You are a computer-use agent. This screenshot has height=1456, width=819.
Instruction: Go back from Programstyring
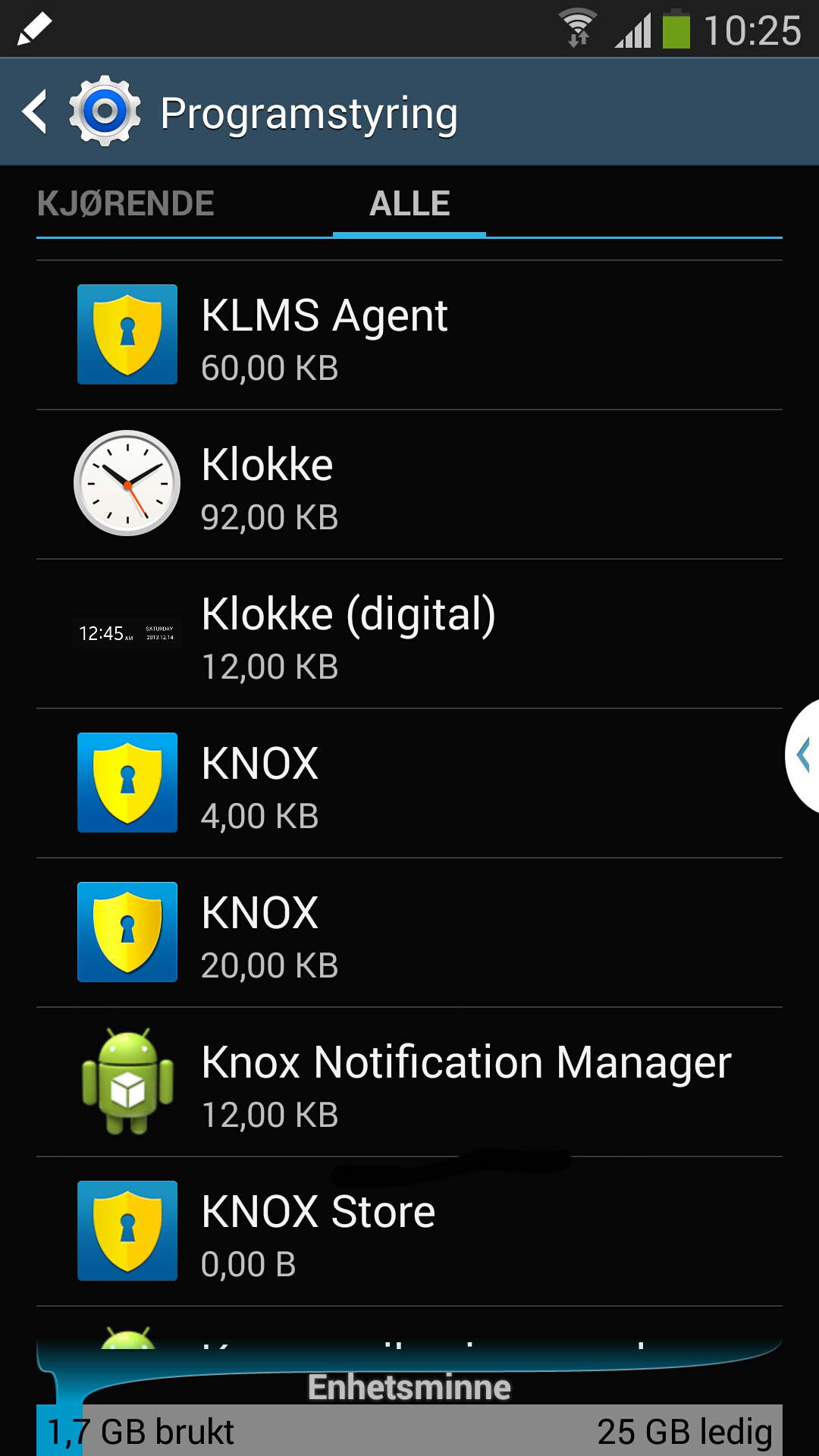coord(35,111)
